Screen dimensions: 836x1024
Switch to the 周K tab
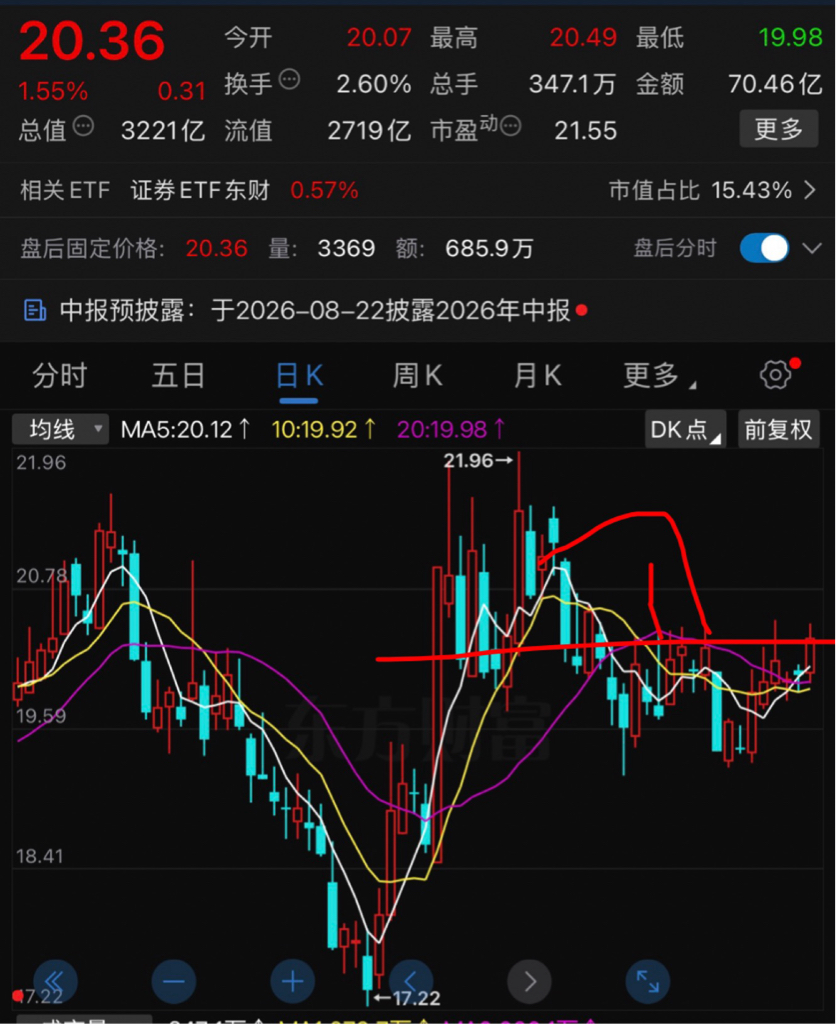(417, 376)
